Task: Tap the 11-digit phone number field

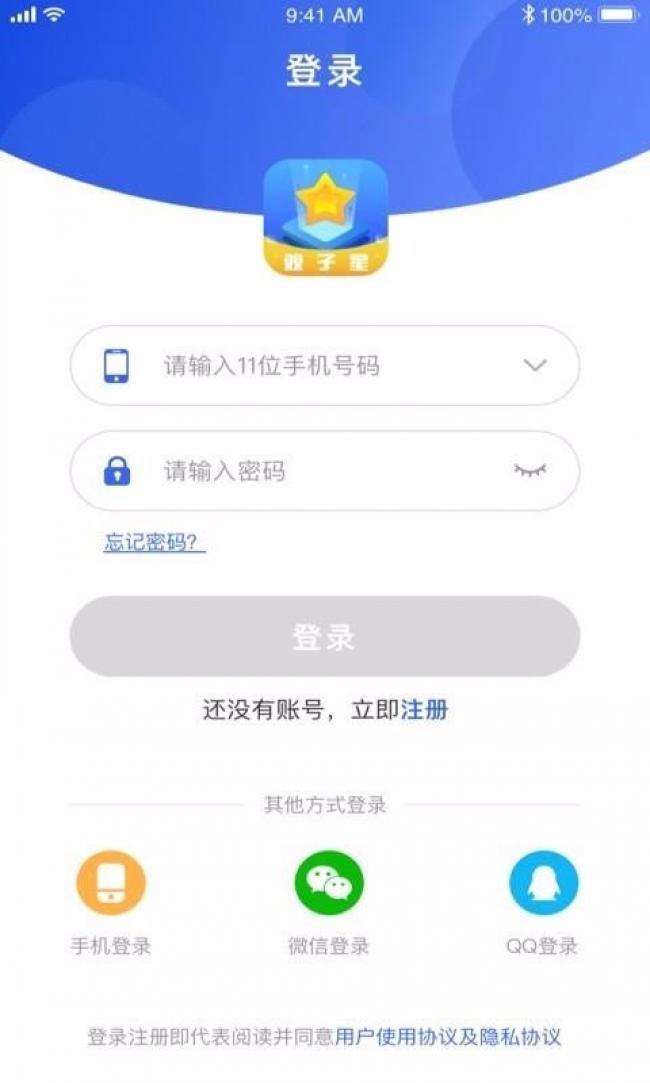Action: pyautogui.click(x=300, y=366)
